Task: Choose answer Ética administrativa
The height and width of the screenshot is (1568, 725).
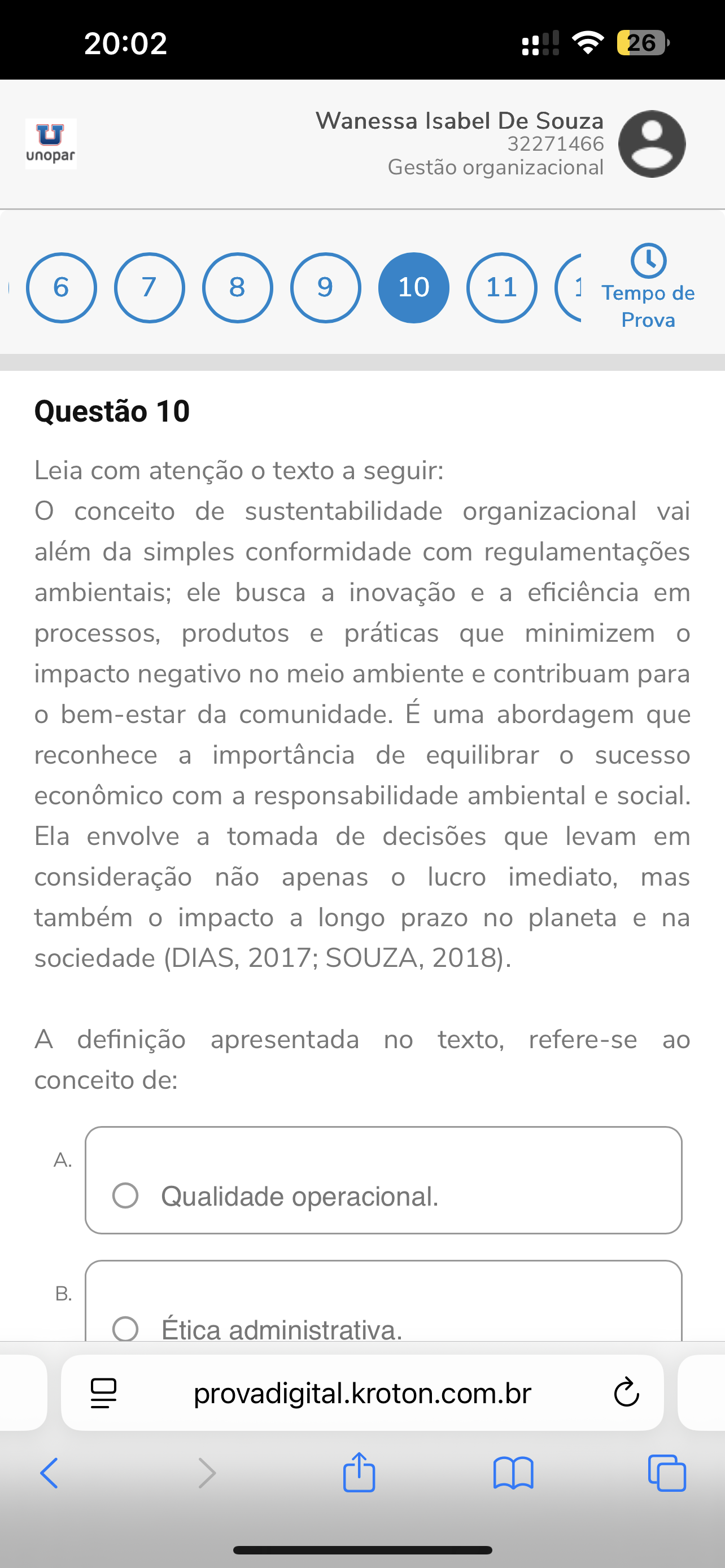Action: pyautogui.click(x=383, y=1301)
